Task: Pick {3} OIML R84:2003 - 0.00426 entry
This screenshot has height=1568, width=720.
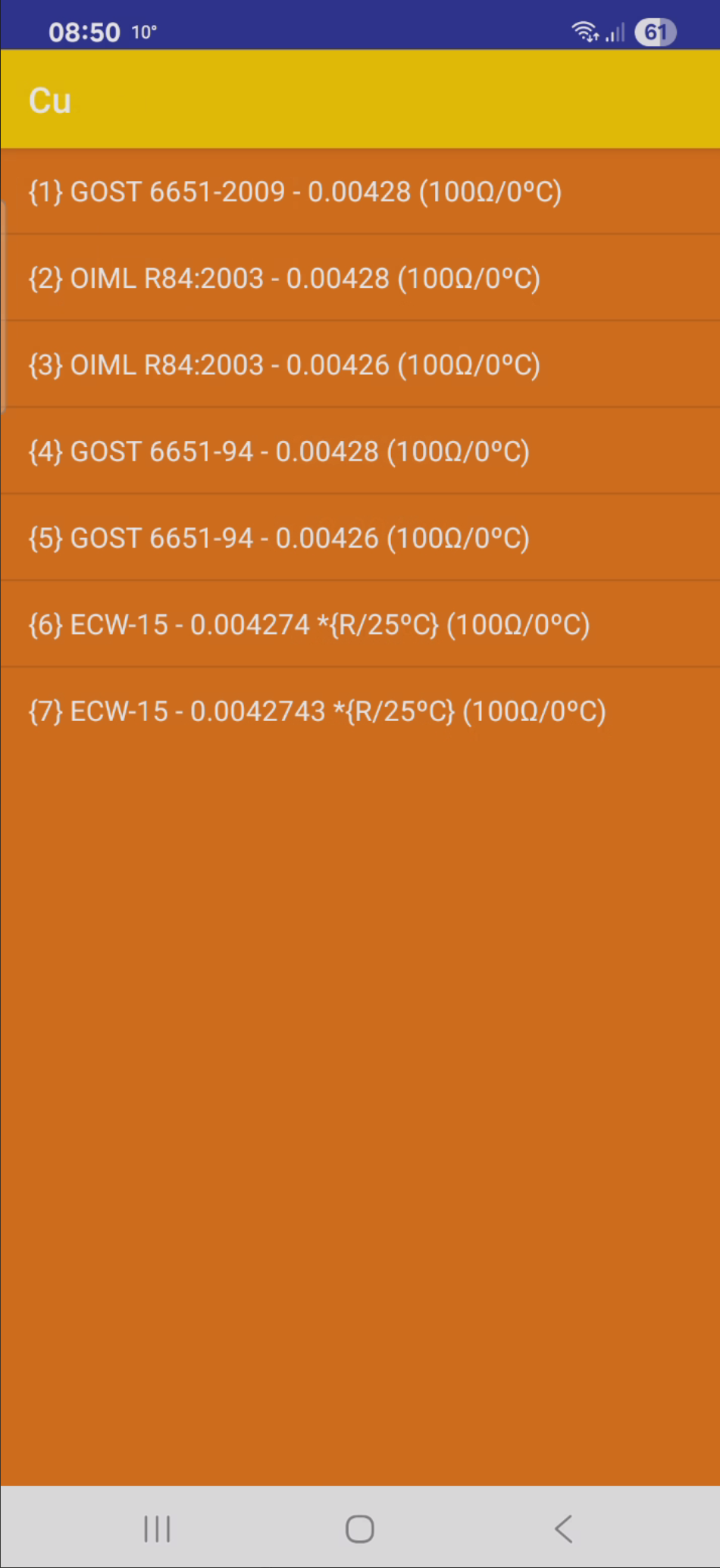Action: click(x=284, y=365)
